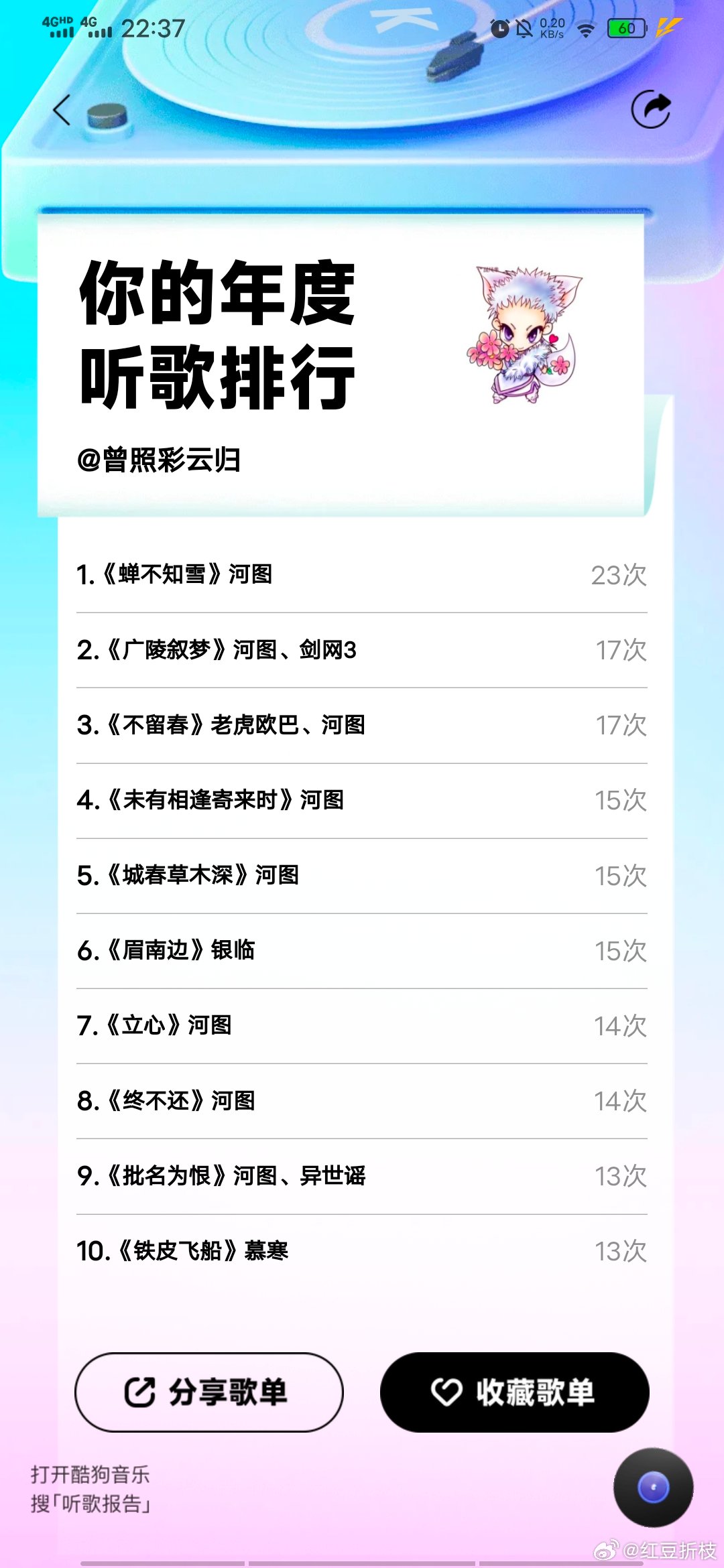Open the share icon at top right
724x1568 pixels.
point(652,107)
